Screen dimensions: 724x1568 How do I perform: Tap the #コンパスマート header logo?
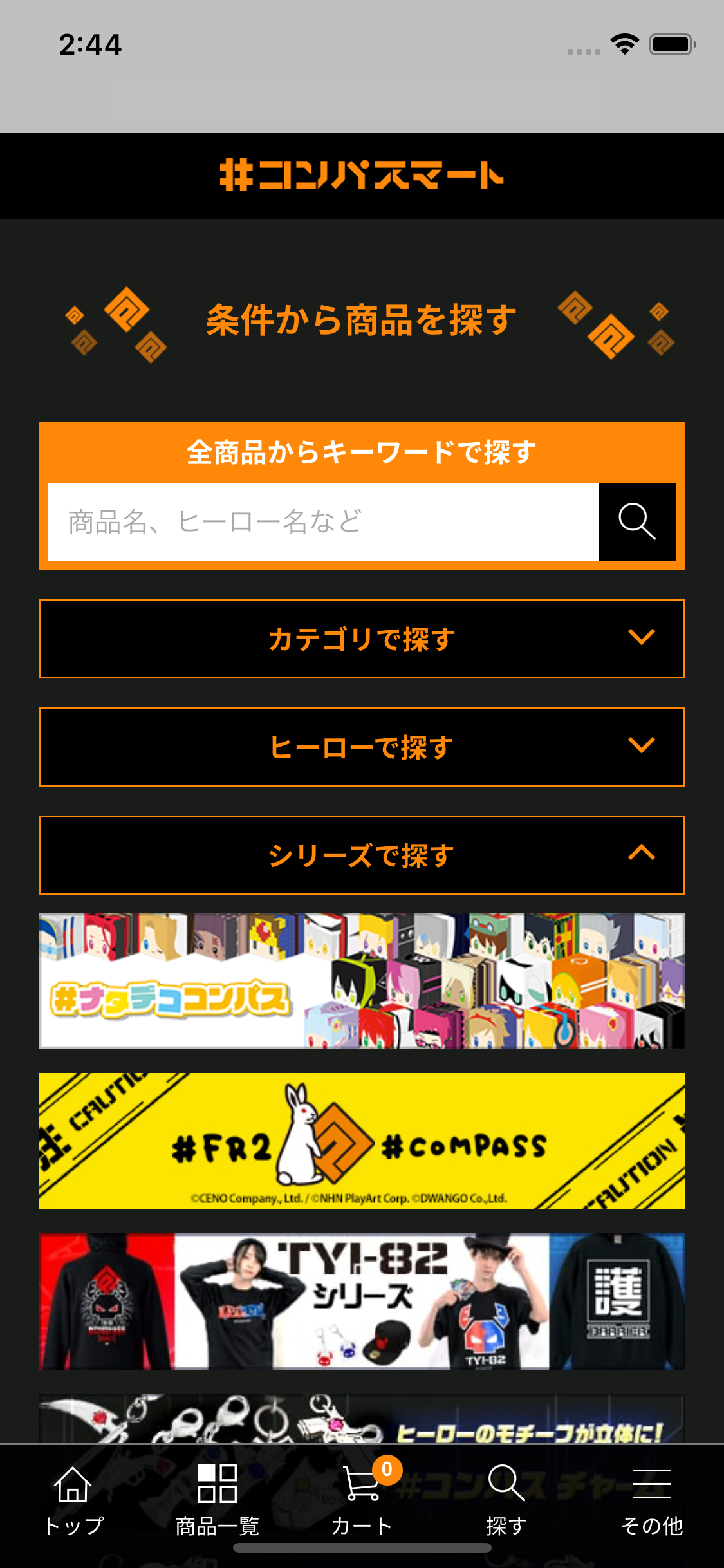coord(362,175)
